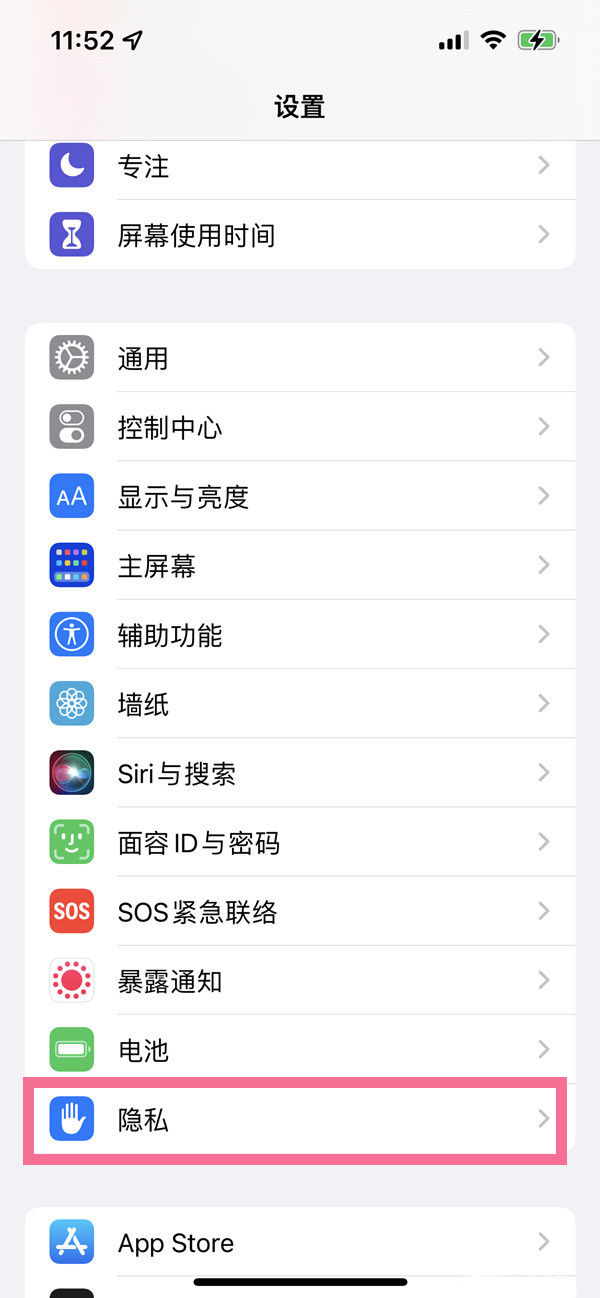
Task: Open 暴露通知 settings
Action: tap(300, 981)
